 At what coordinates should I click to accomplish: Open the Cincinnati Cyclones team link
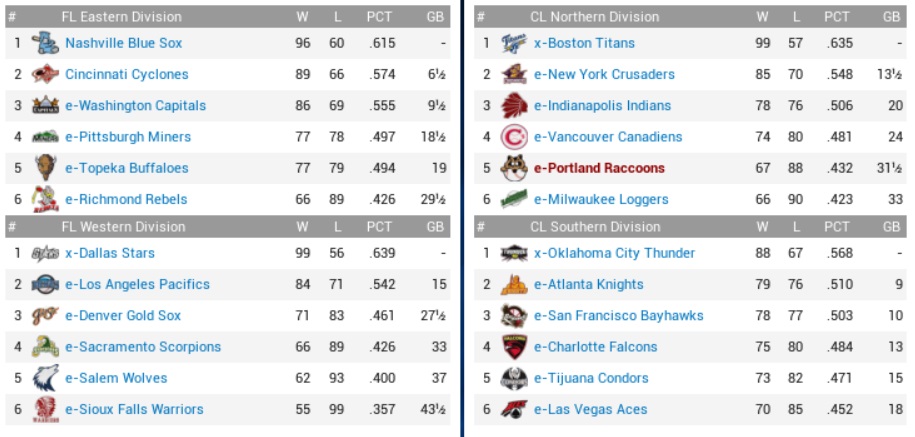(x=126, y=74)
